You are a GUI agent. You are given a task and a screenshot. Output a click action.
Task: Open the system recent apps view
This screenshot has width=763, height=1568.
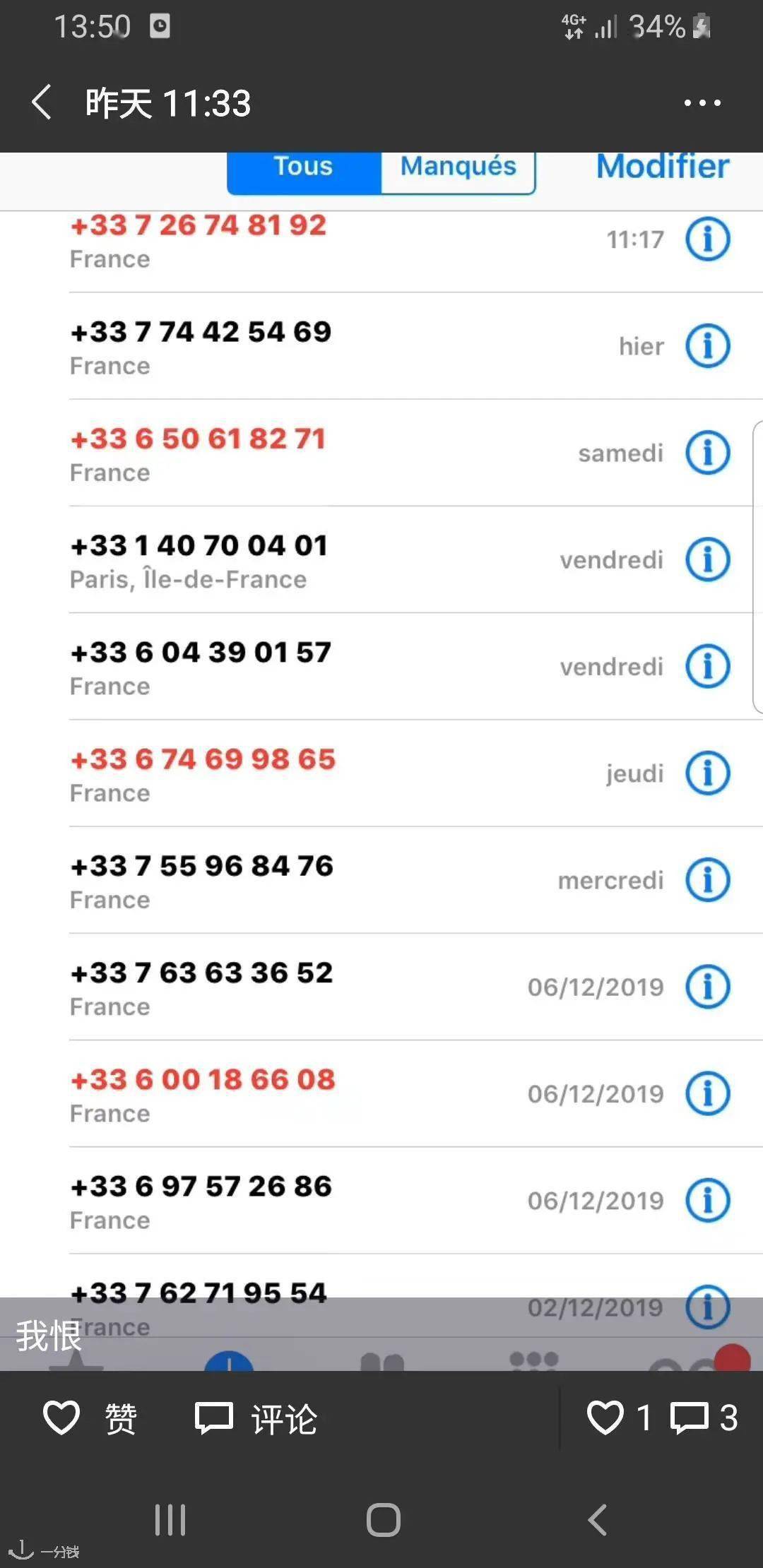coord(170,1519)
